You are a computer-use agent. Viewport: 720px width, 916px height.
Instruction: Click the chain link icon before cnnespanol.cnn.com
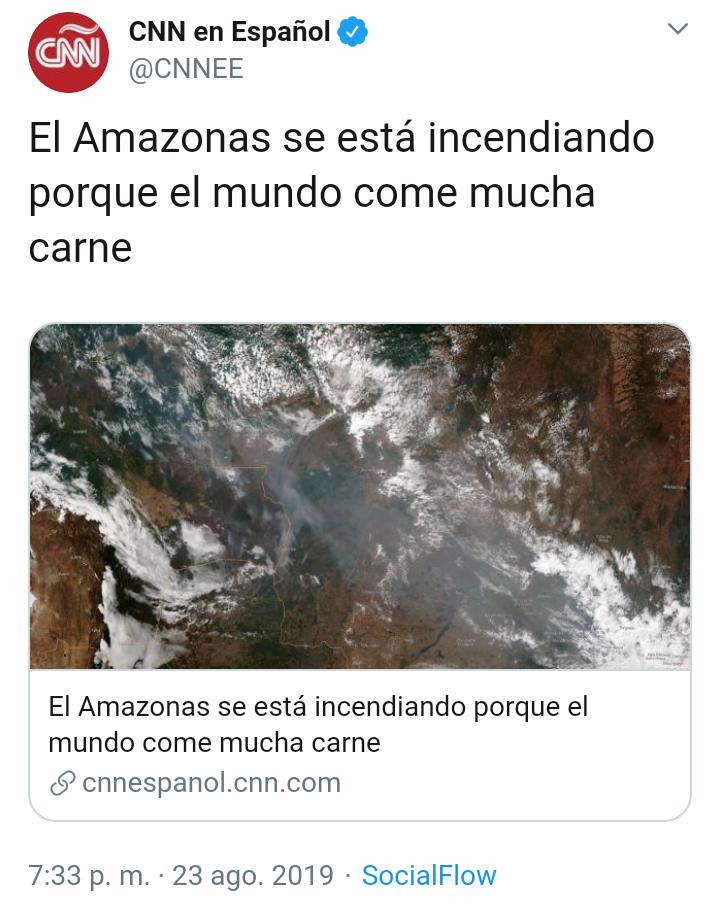63,785
